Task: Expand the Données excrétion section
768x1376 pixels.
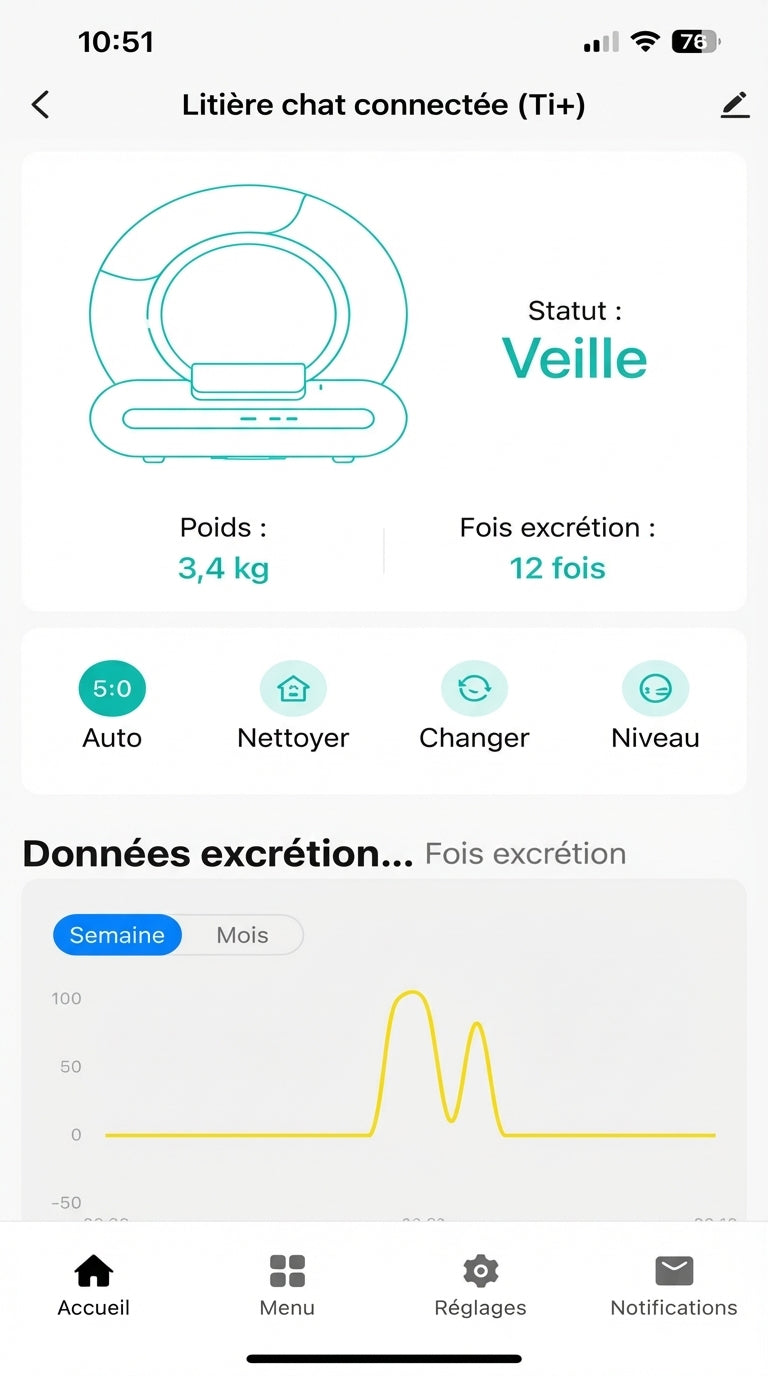Action: click(218, 853)
